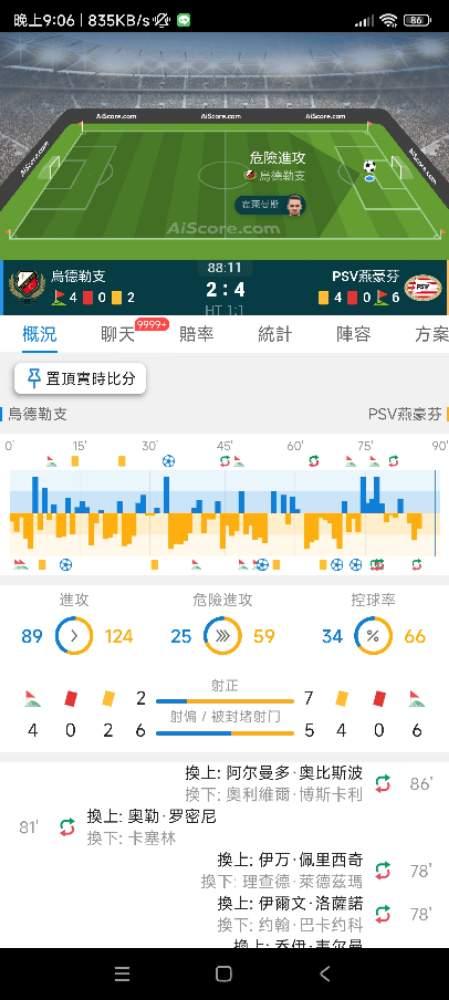Select the 統計 tab
The height and width of the screenshot is (1000, 449).
pos(275,334)
